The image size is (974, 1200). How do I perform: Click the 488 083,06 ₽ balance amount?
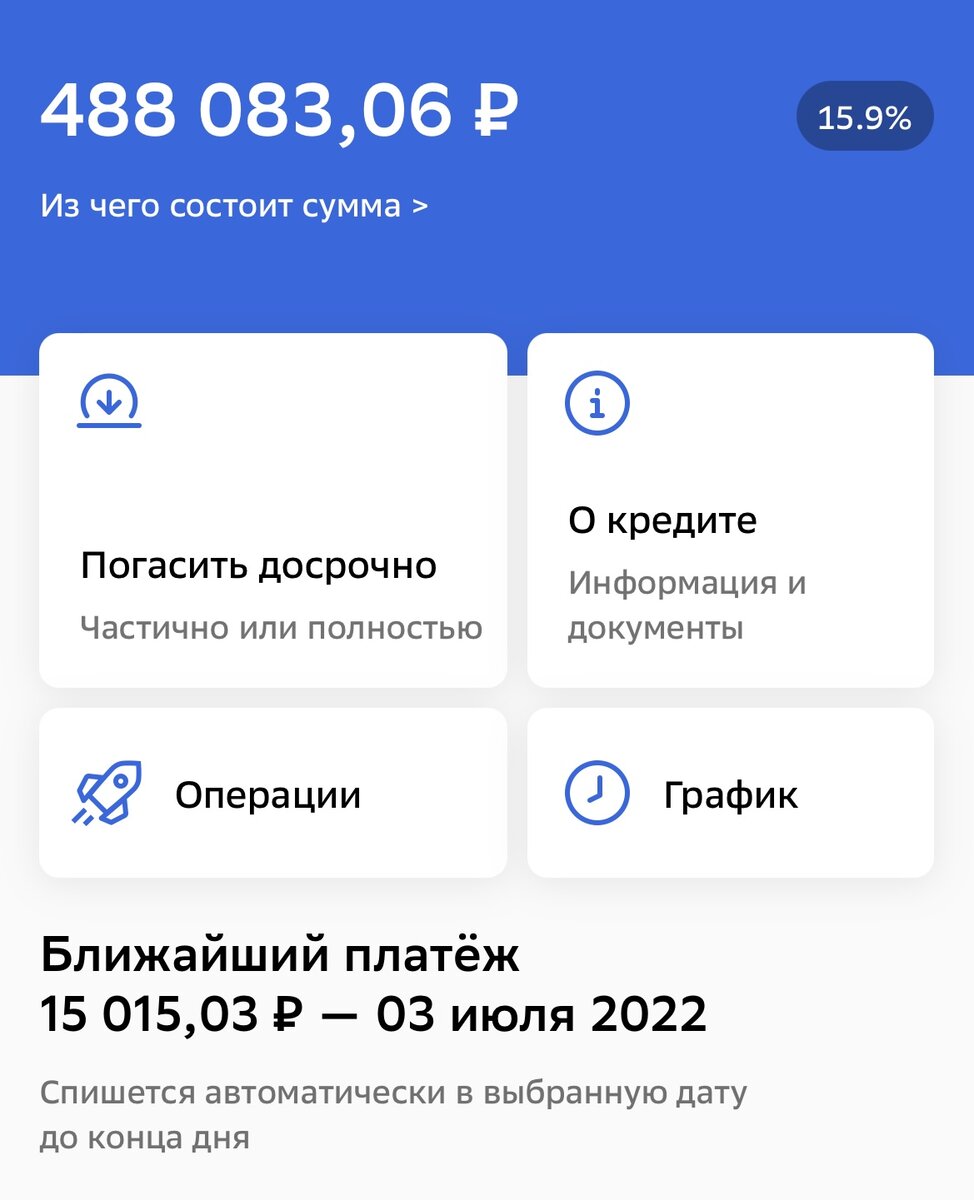pos(280,112)
